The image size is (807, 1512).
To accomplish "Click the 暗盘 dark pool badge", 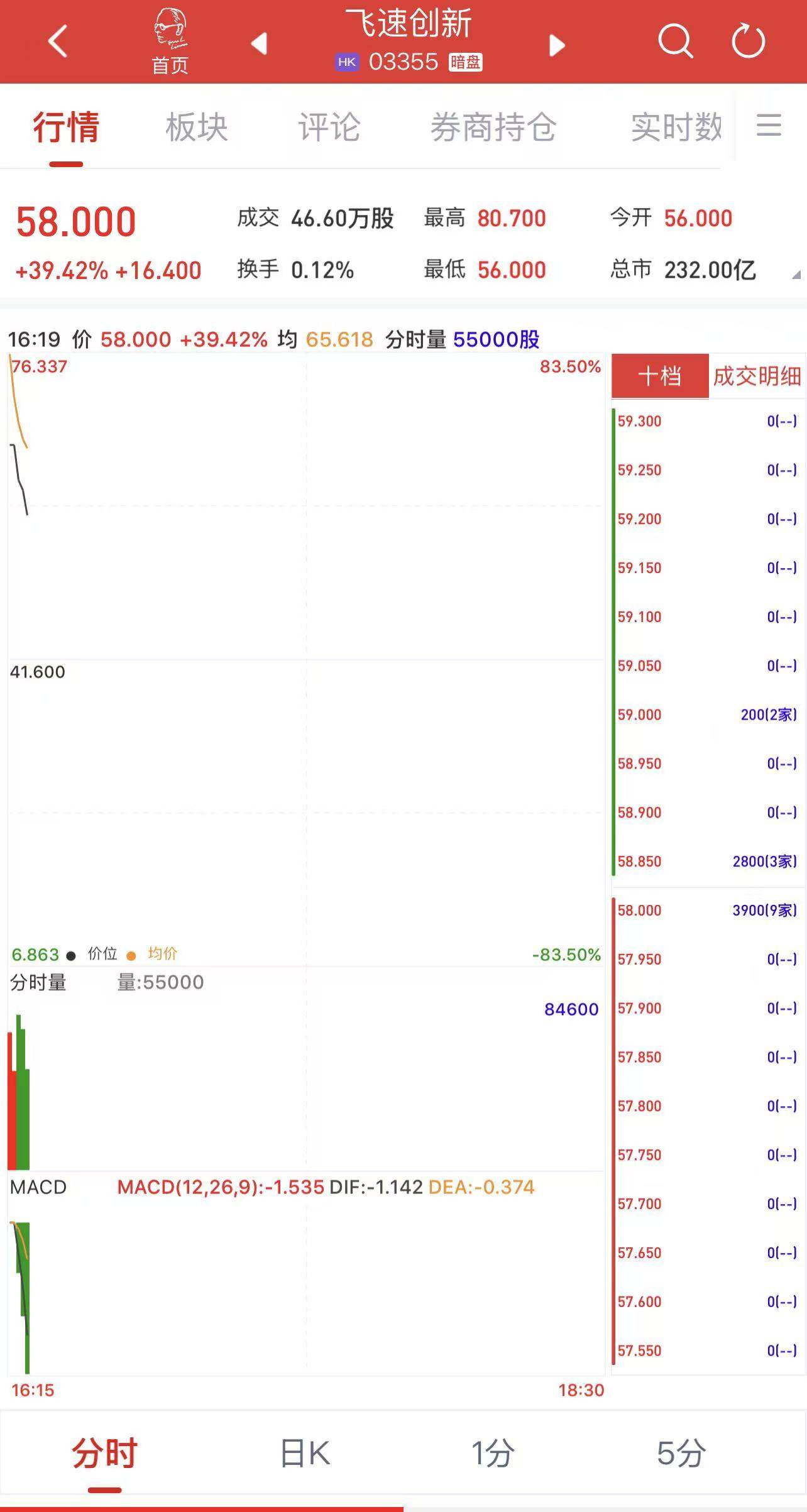I will (466, 63).
